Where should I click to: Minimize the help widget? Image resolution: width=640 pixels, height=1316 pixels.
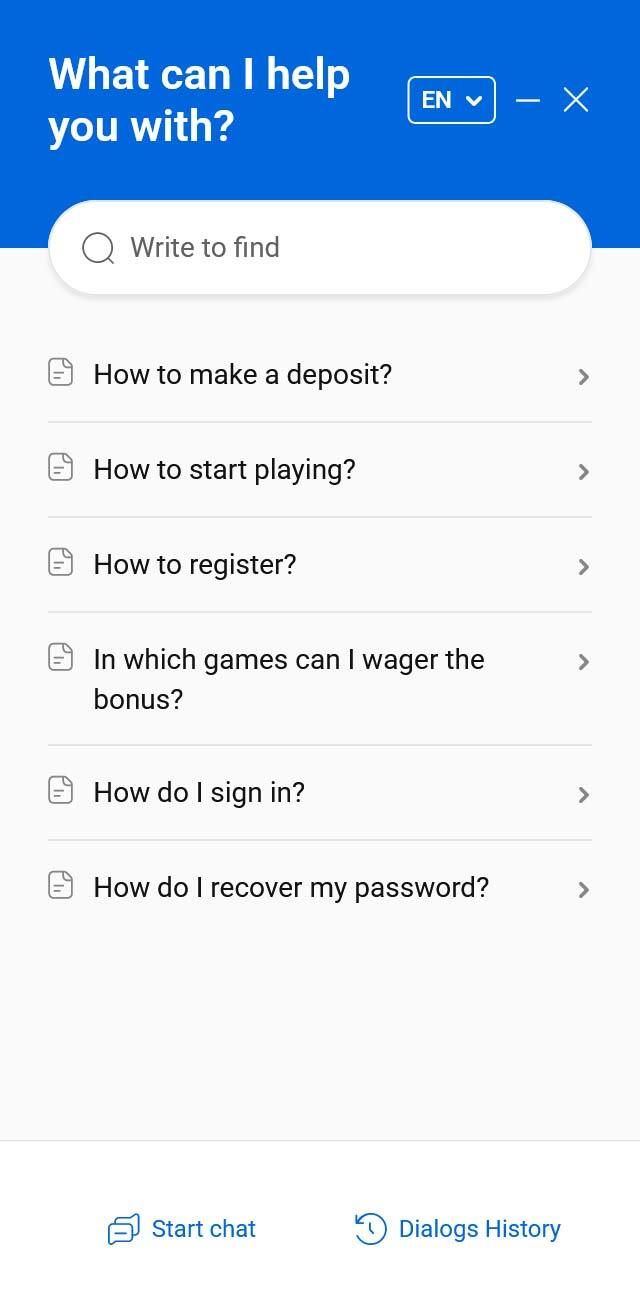pyautogui.click(x=528, y=100)
